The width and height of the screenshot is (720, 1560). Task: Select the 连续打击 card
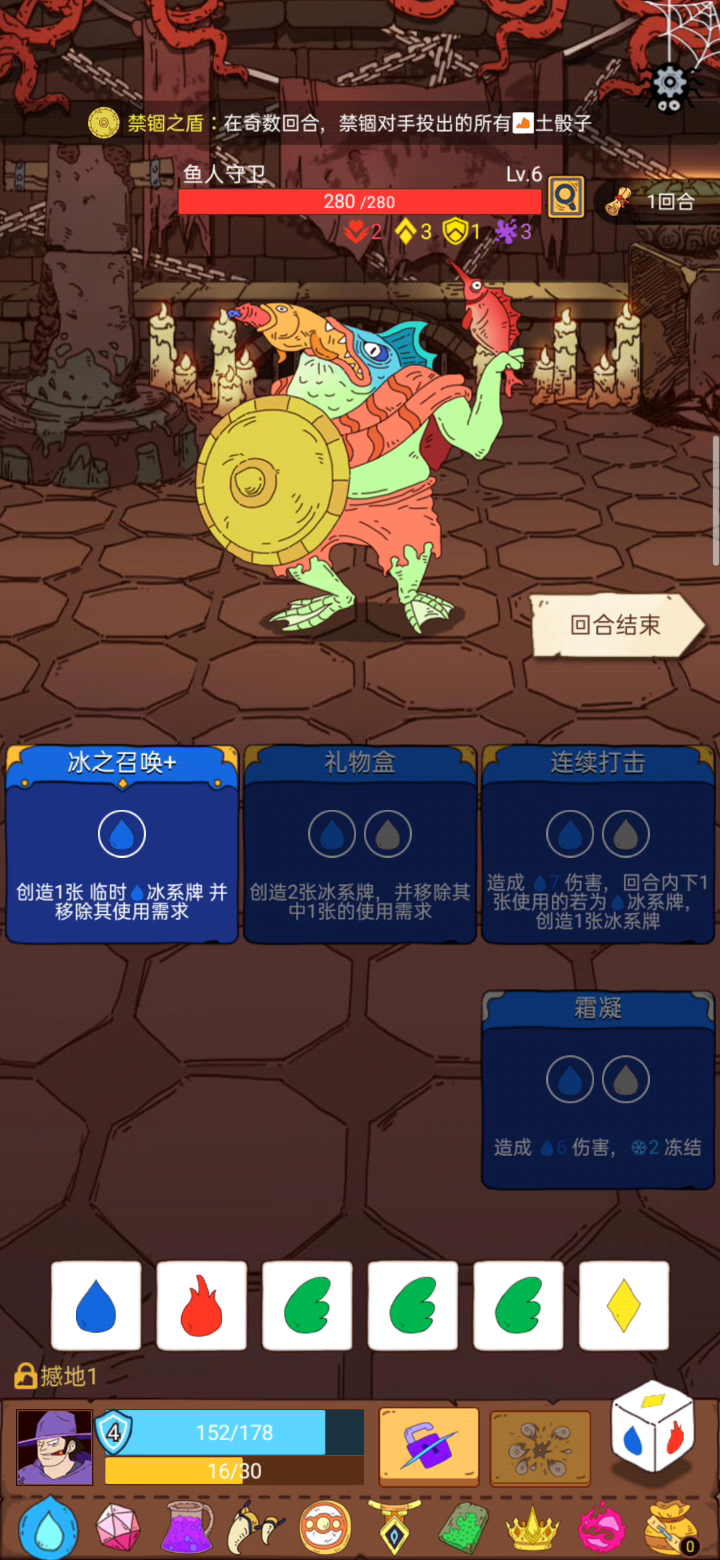598,844
